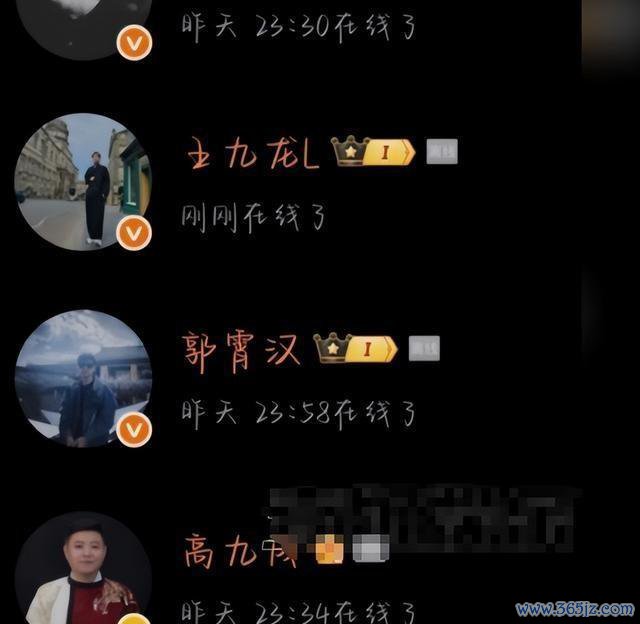View 王九龙's avatar photo
This screenshot has height=624, width=640.
tap(82, 181)
